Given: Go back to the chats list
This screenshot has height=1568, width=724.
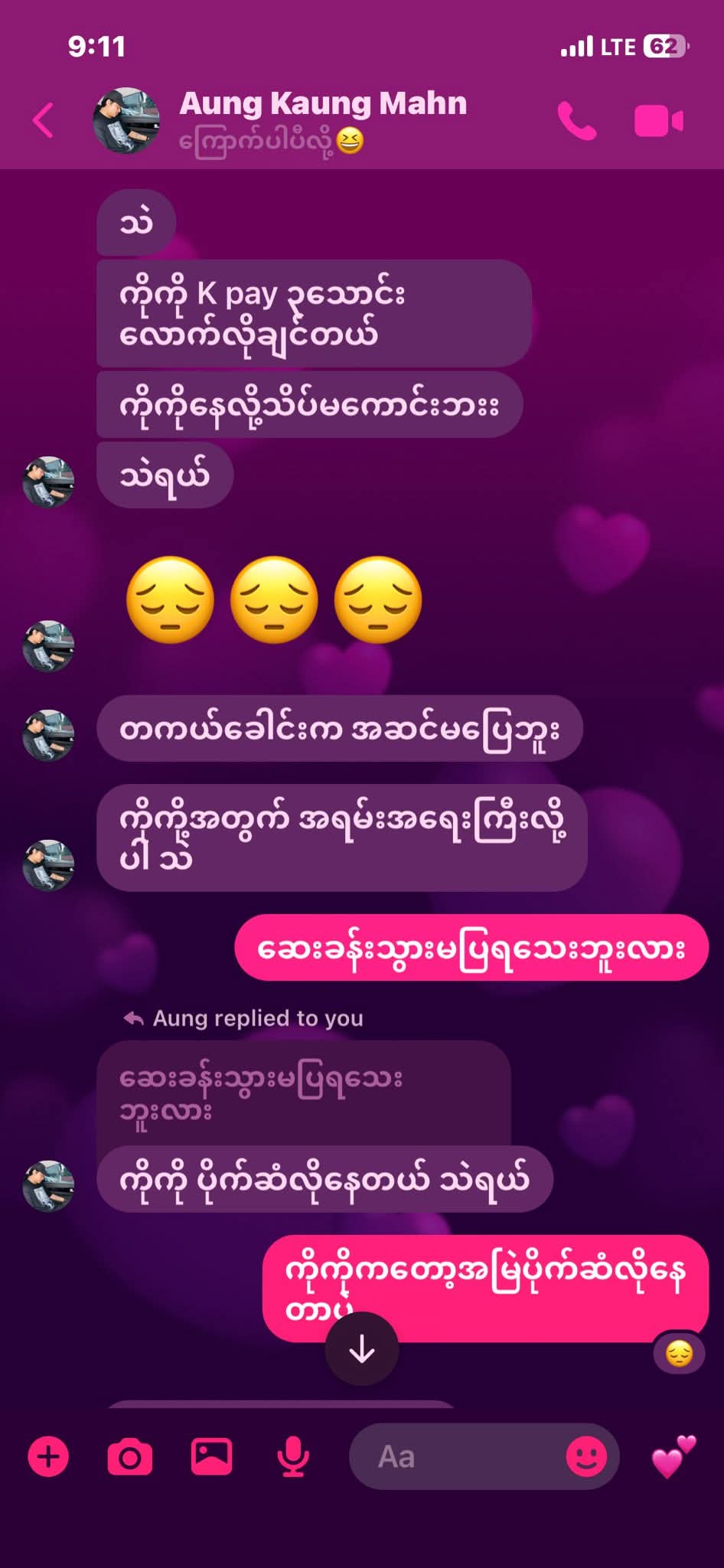Looking at the screenshot, I should tap(44, 121).
